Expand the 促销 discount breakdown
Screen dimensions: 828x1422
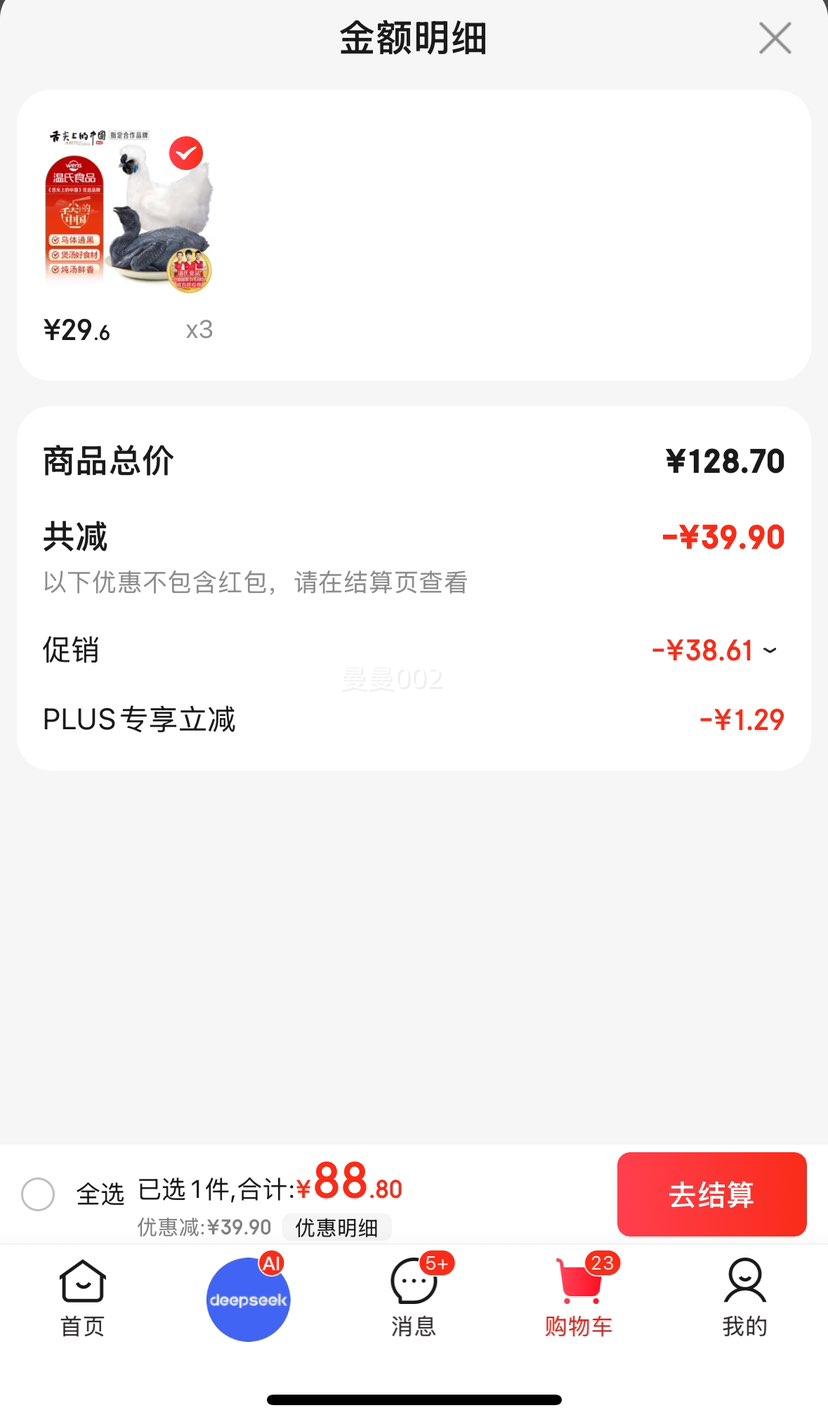(769, 651)
